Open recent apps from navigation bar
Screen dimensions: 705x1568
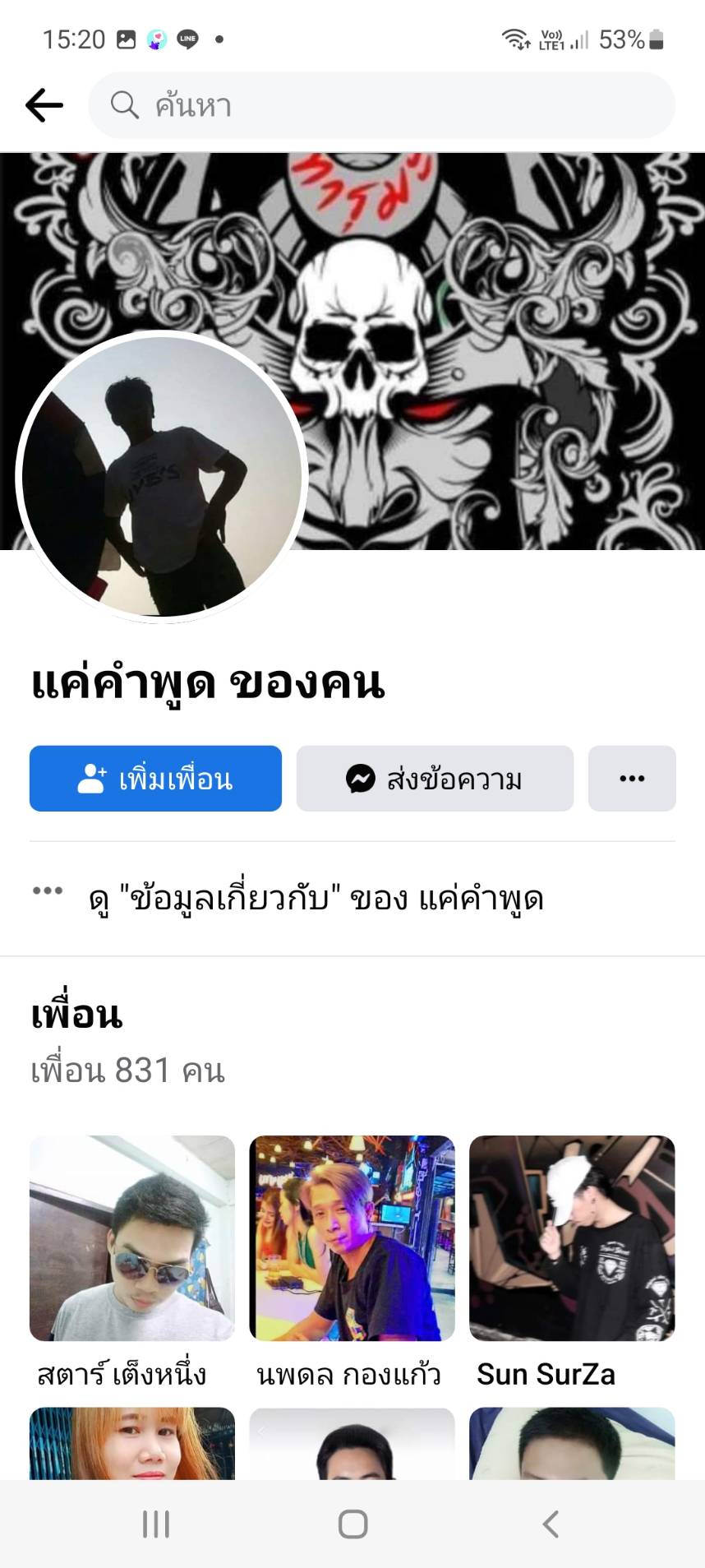[155, 1524]
